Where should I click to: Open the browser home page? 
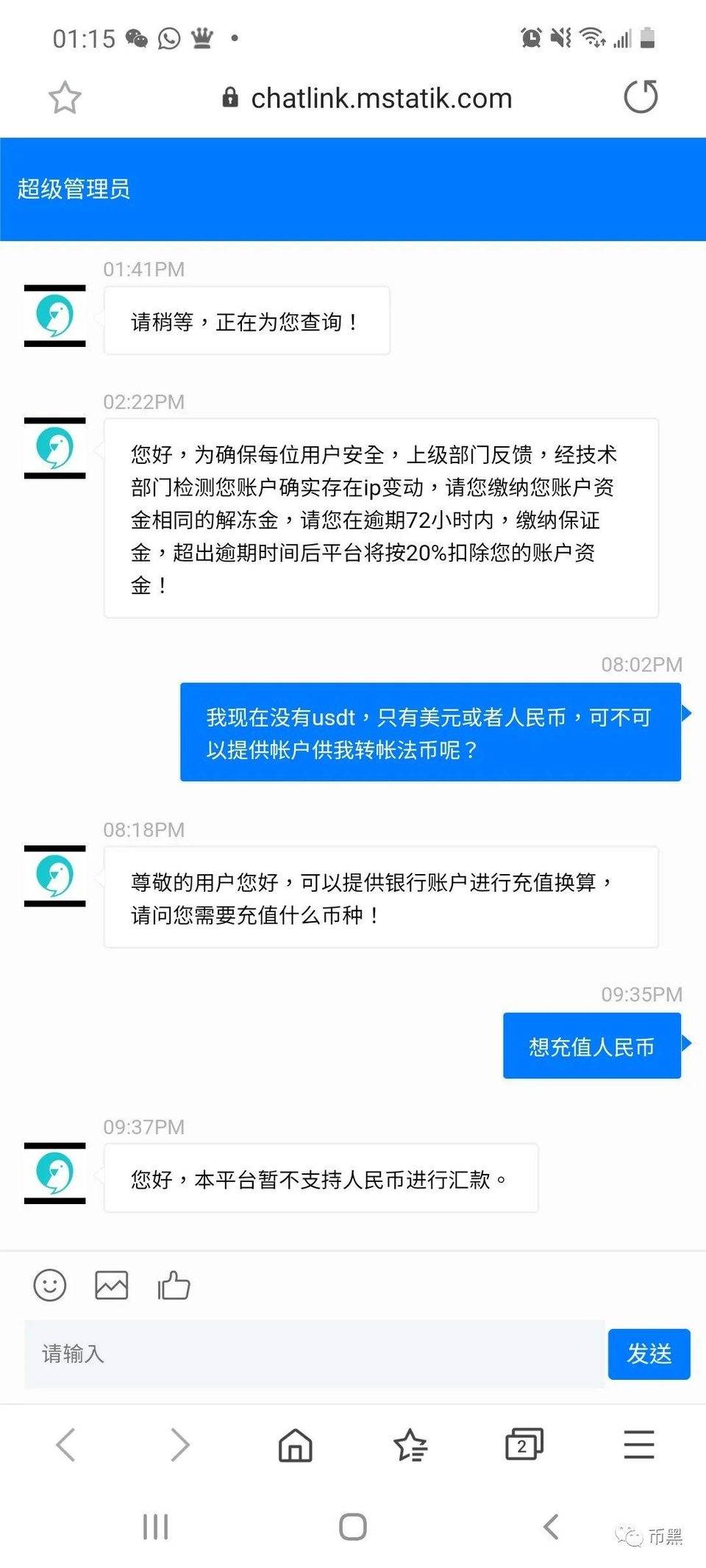(295, 1445)
